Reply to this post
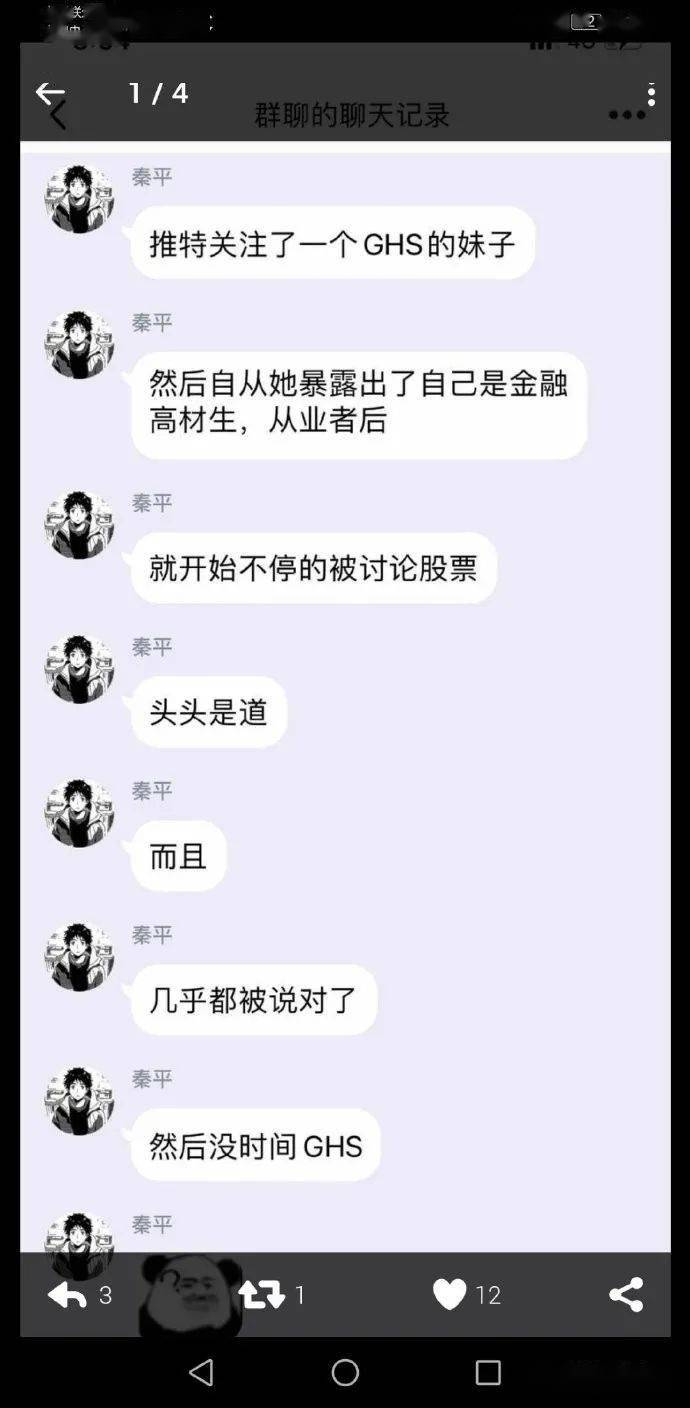 click(67, 1296)
